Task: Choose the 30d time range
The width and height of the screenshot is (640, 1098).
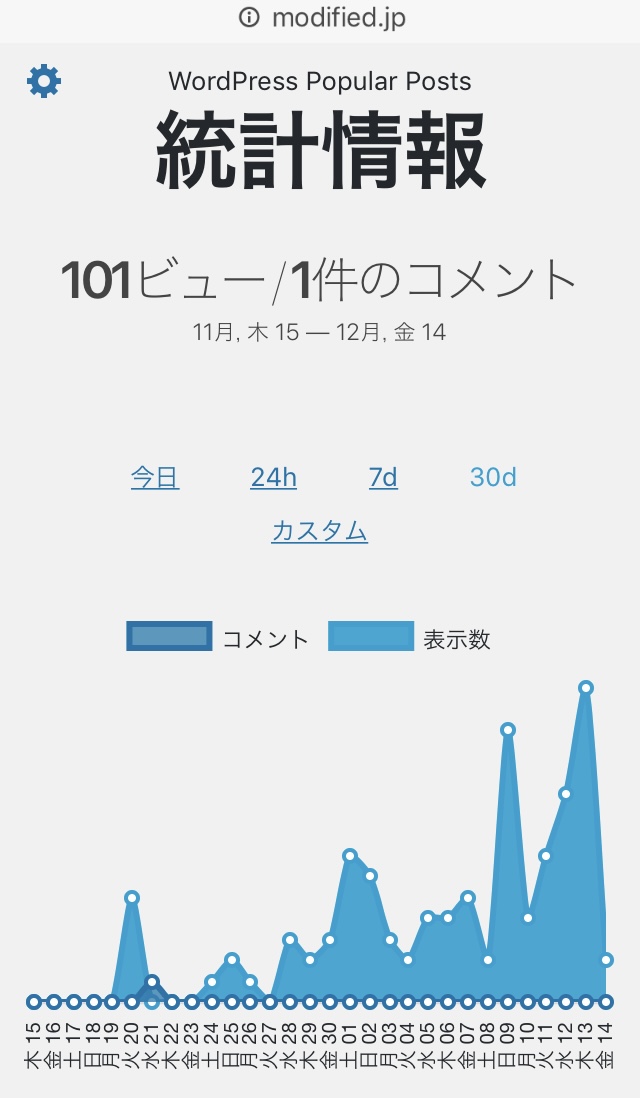Action: point(493,478)
